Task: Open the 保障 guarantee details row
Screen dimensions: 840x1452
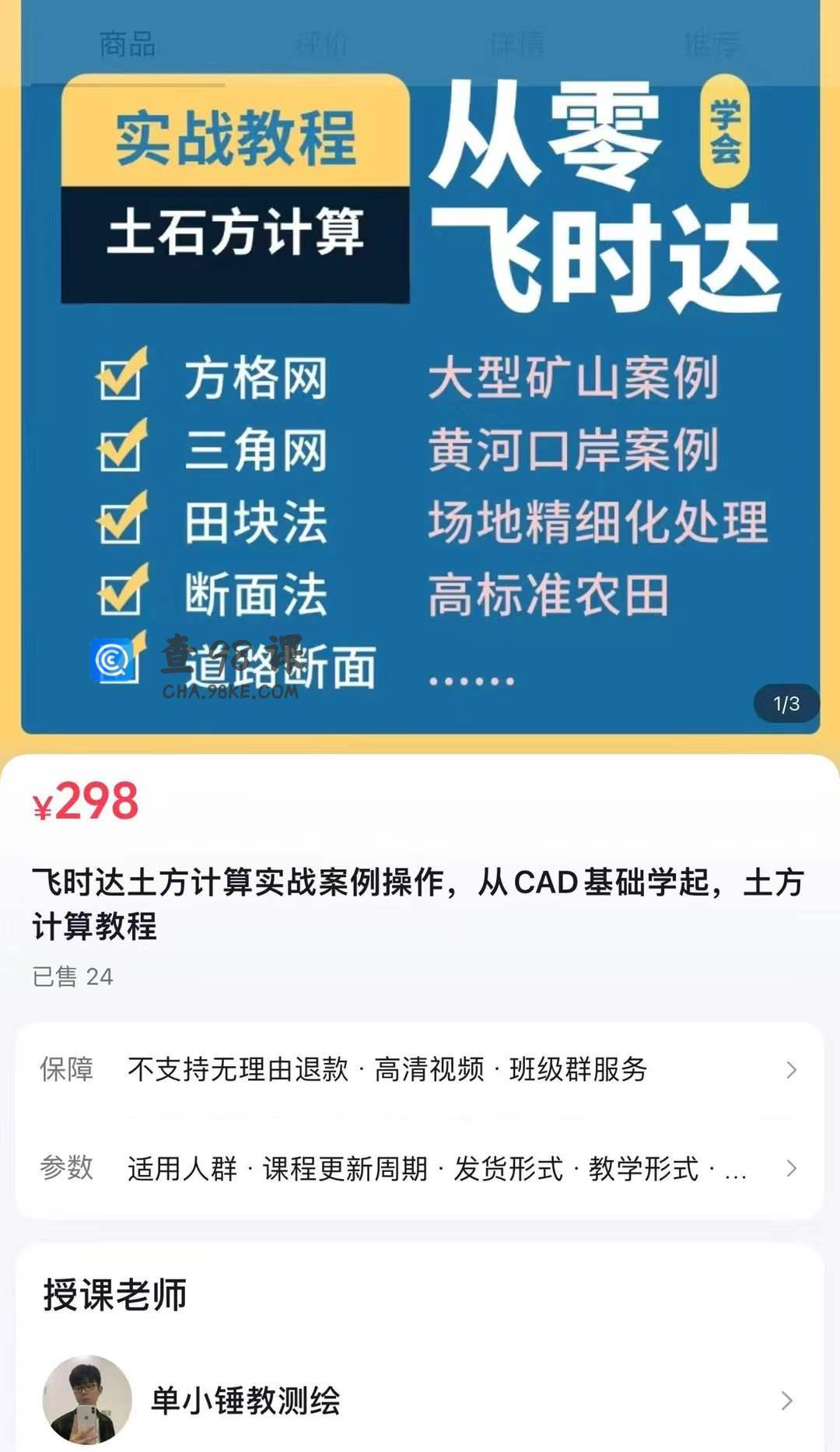Action: click(420, 1070)
